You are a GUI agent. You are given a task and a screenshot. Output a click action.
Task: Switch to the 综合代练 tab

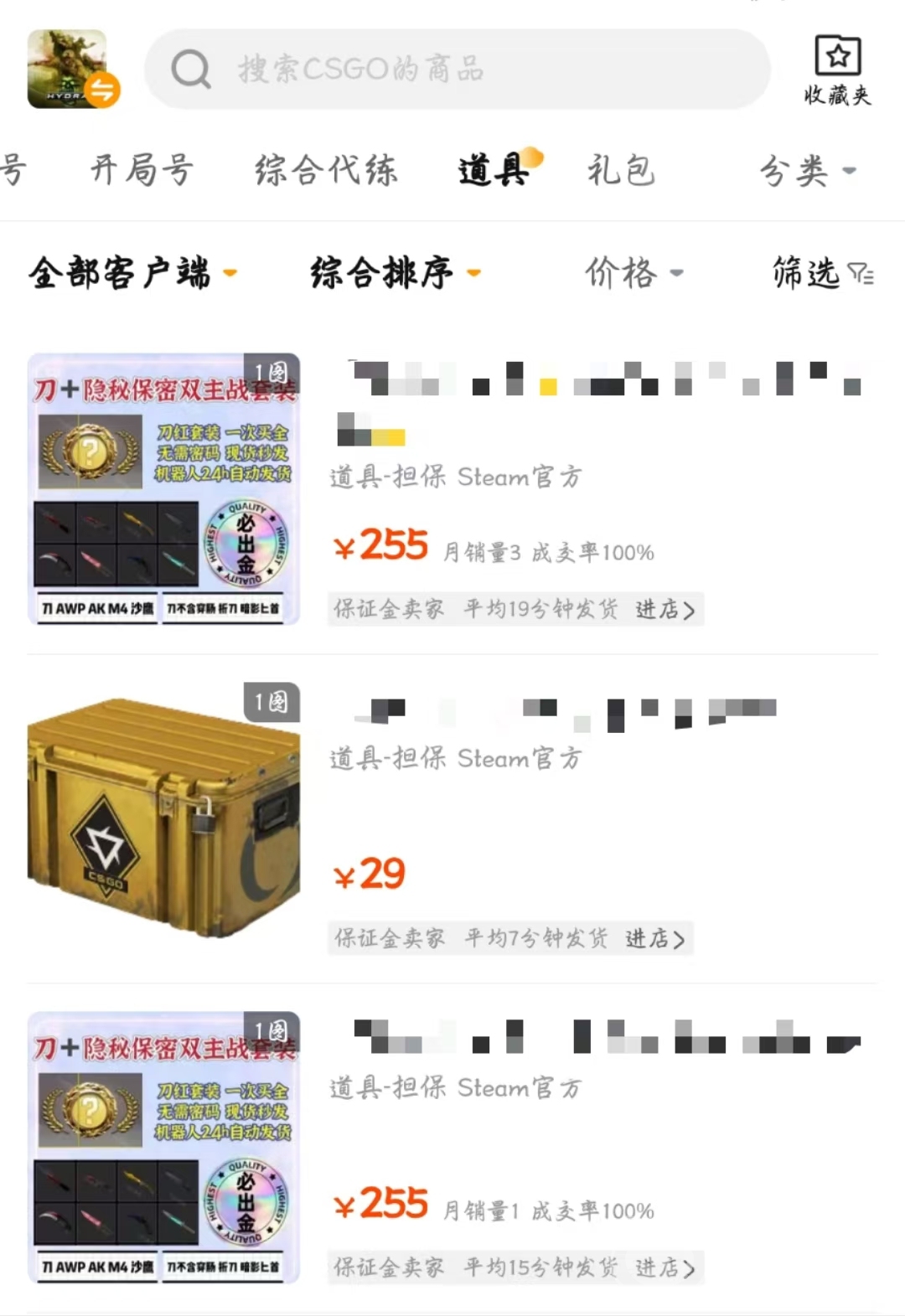point(326,170)
